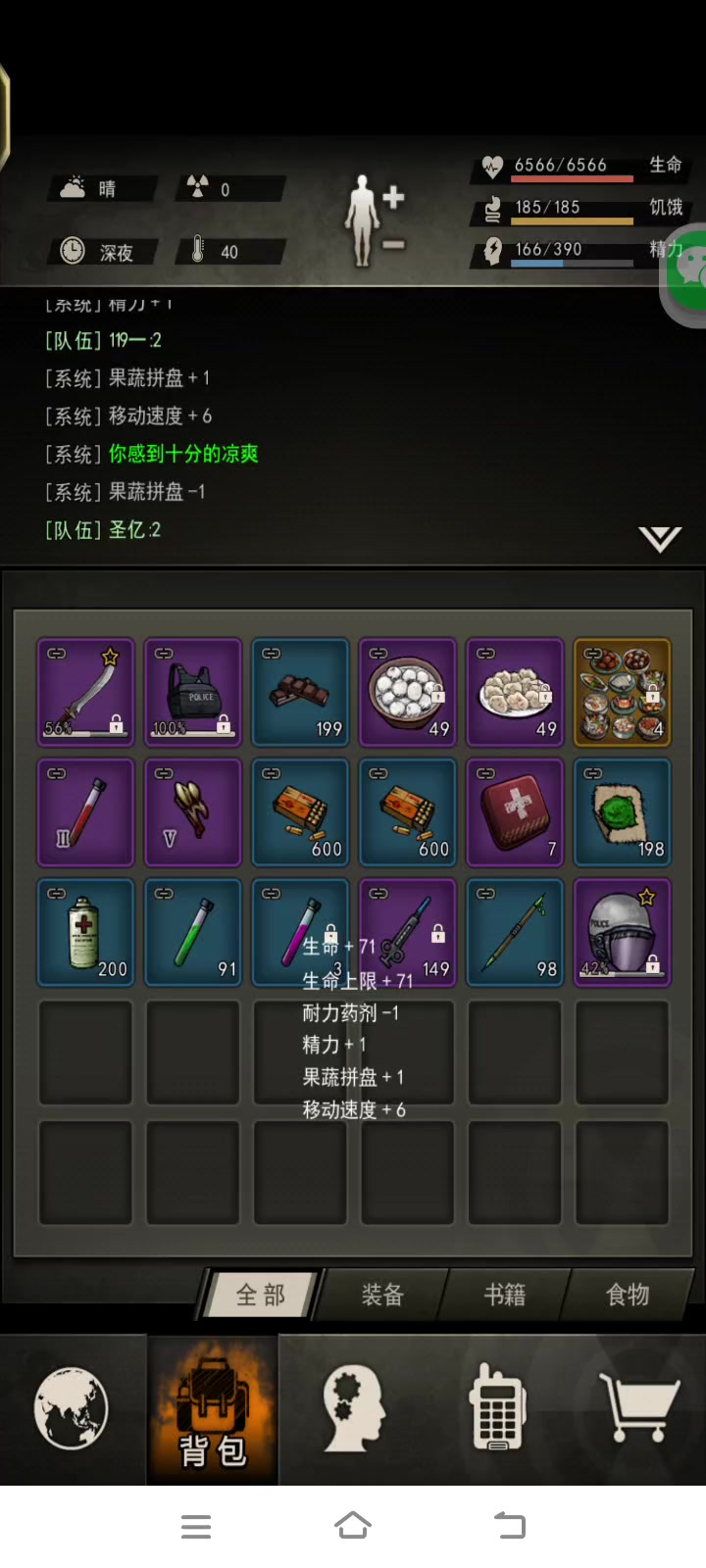This screenshot has height=1568, width=706.
Task: Open the 背包 backpack screen
Action: [x=213, y=1409]
